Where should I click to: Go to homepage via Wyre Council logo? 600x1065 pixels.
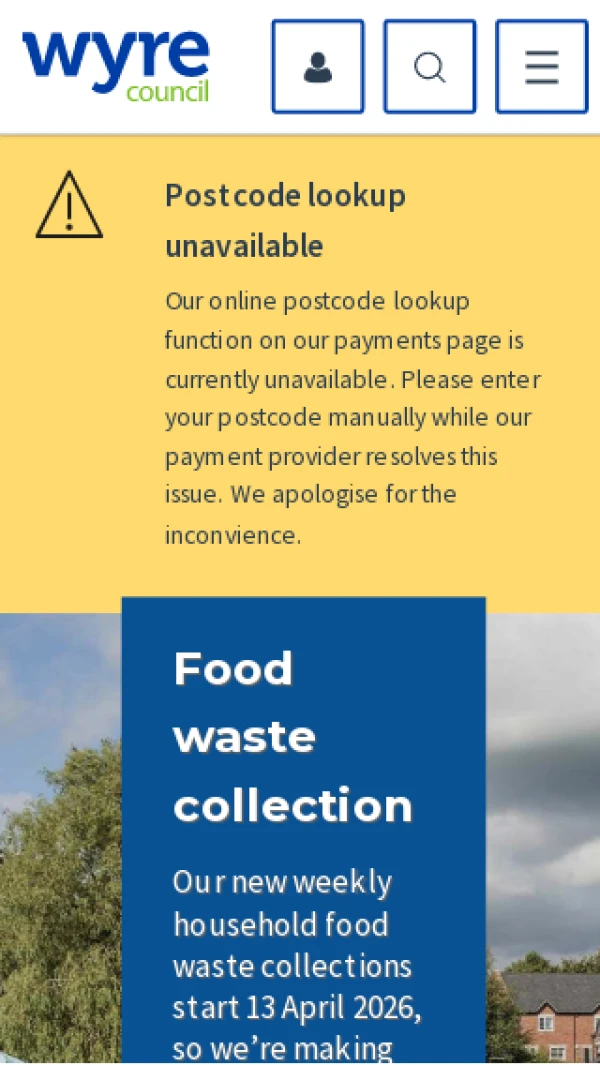(x=116, y=65)
